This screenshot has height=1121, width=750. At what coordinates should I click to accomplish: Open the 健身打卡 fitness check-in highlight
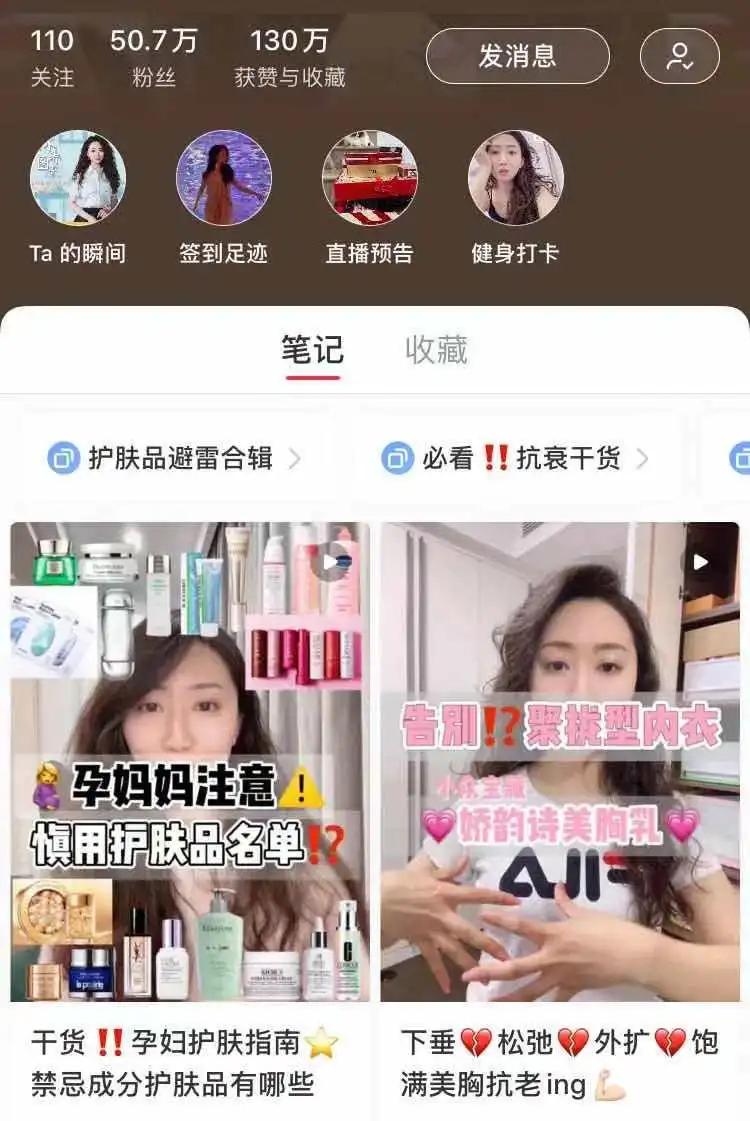tap(516, 182)
